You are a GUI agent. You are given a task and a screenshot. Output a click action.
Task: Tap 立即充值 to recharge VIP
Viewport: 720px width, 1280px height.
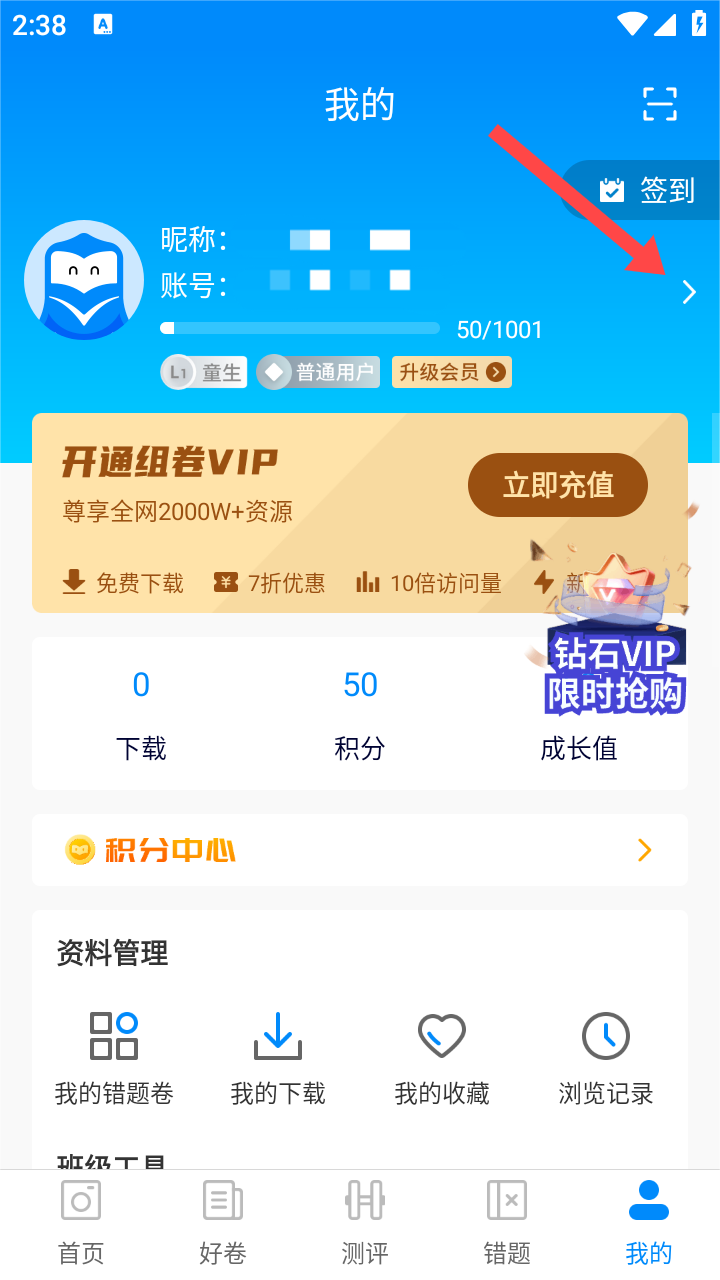pyautogui.click(x=557, y=485)
